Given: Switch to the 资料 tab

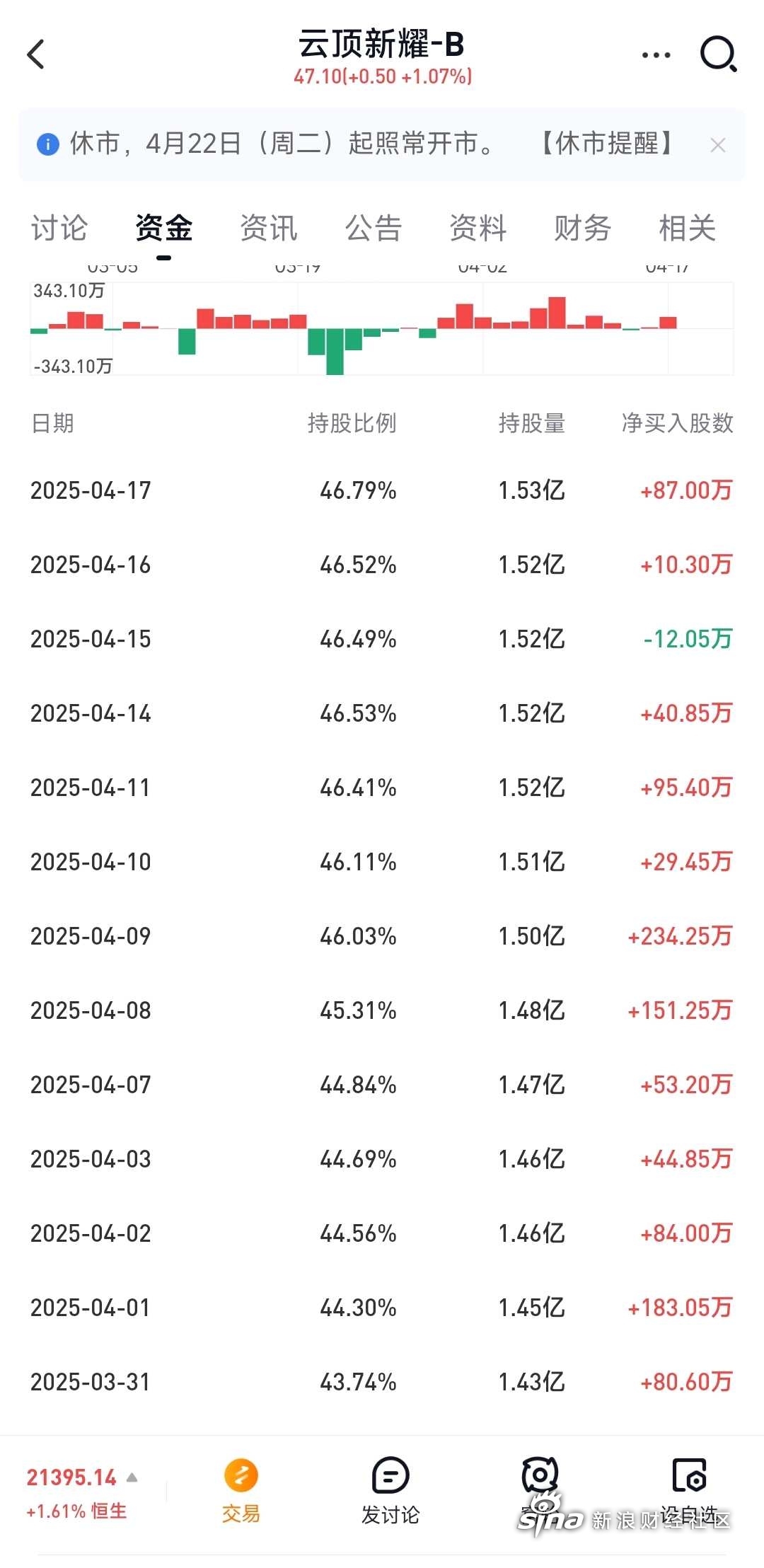Looking at the screenshot, I should [x=478, y=228].
